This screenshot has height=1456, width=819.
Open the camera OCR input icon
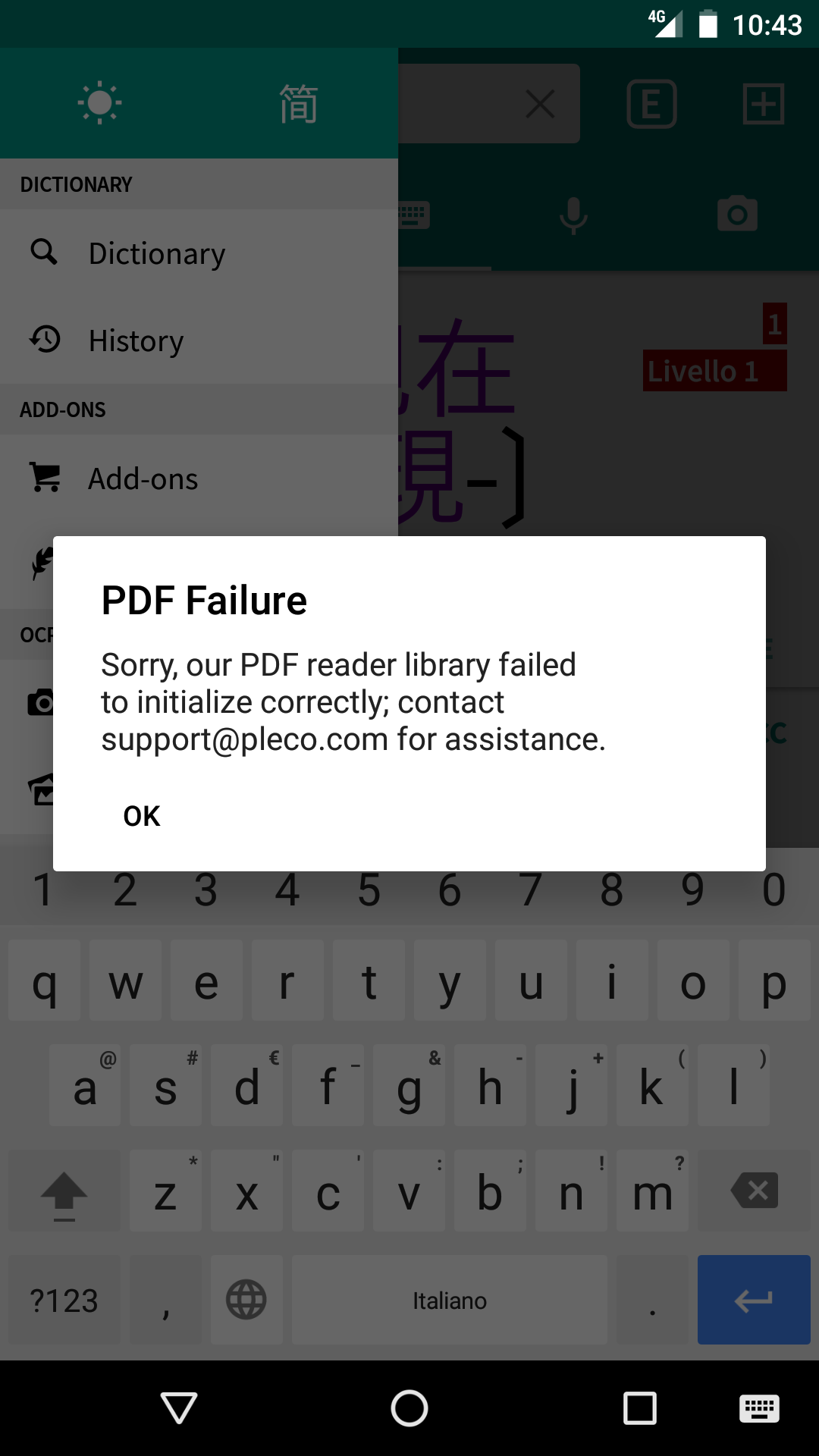pyautogui.click(x=737, y=214)
